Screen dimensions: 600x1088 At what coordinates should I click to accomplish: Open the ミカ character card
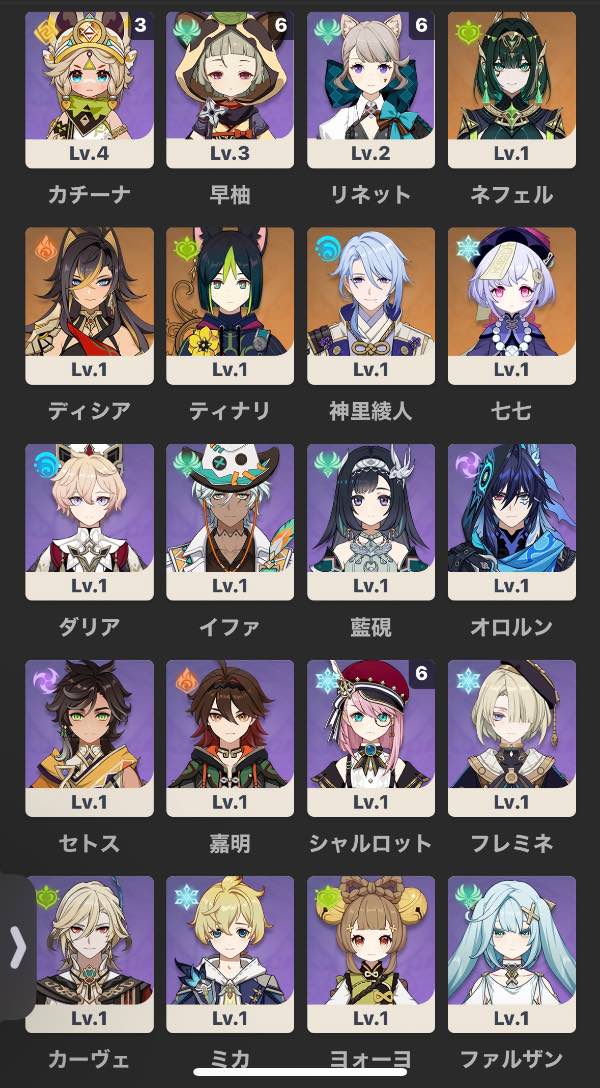tap(230, 955)
